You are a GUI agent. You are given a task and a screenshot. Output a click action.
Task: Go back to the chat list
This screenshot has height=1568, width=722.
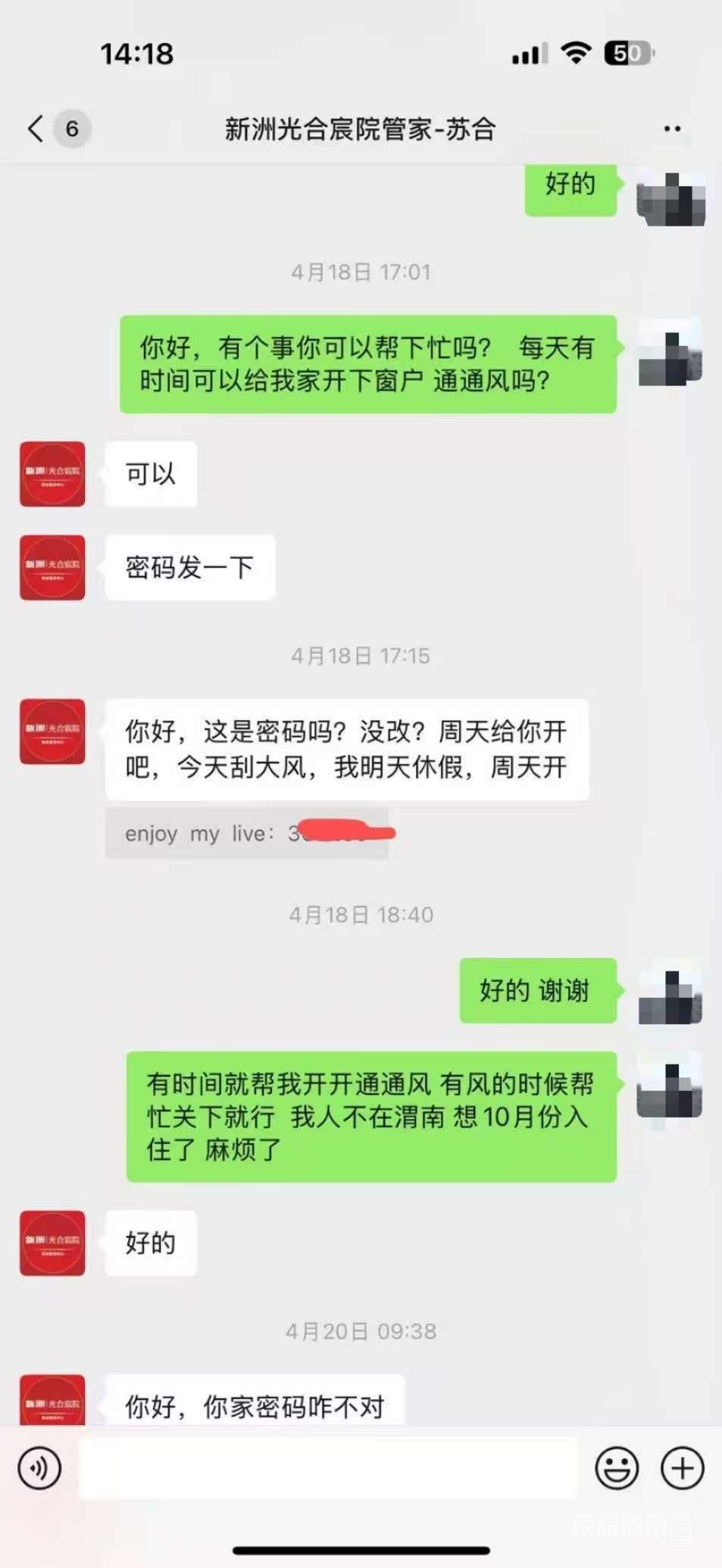pyautogui.click(x=36, y=129)
